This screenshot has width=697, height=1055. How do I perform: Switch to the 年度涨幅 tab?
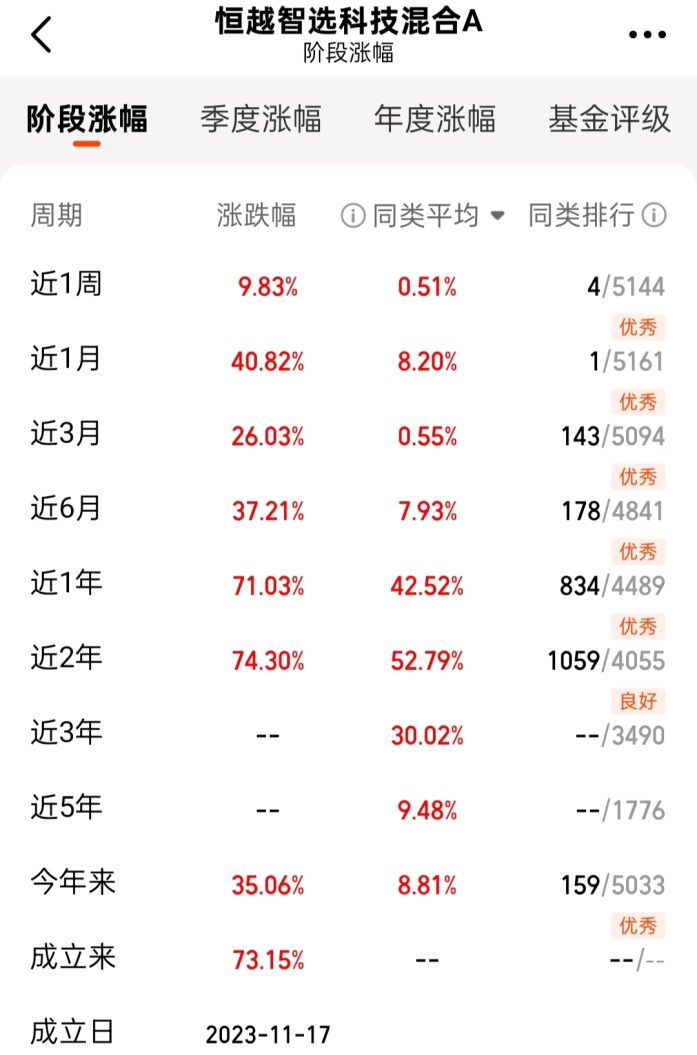pyautogui.click(x=434, y=119)
